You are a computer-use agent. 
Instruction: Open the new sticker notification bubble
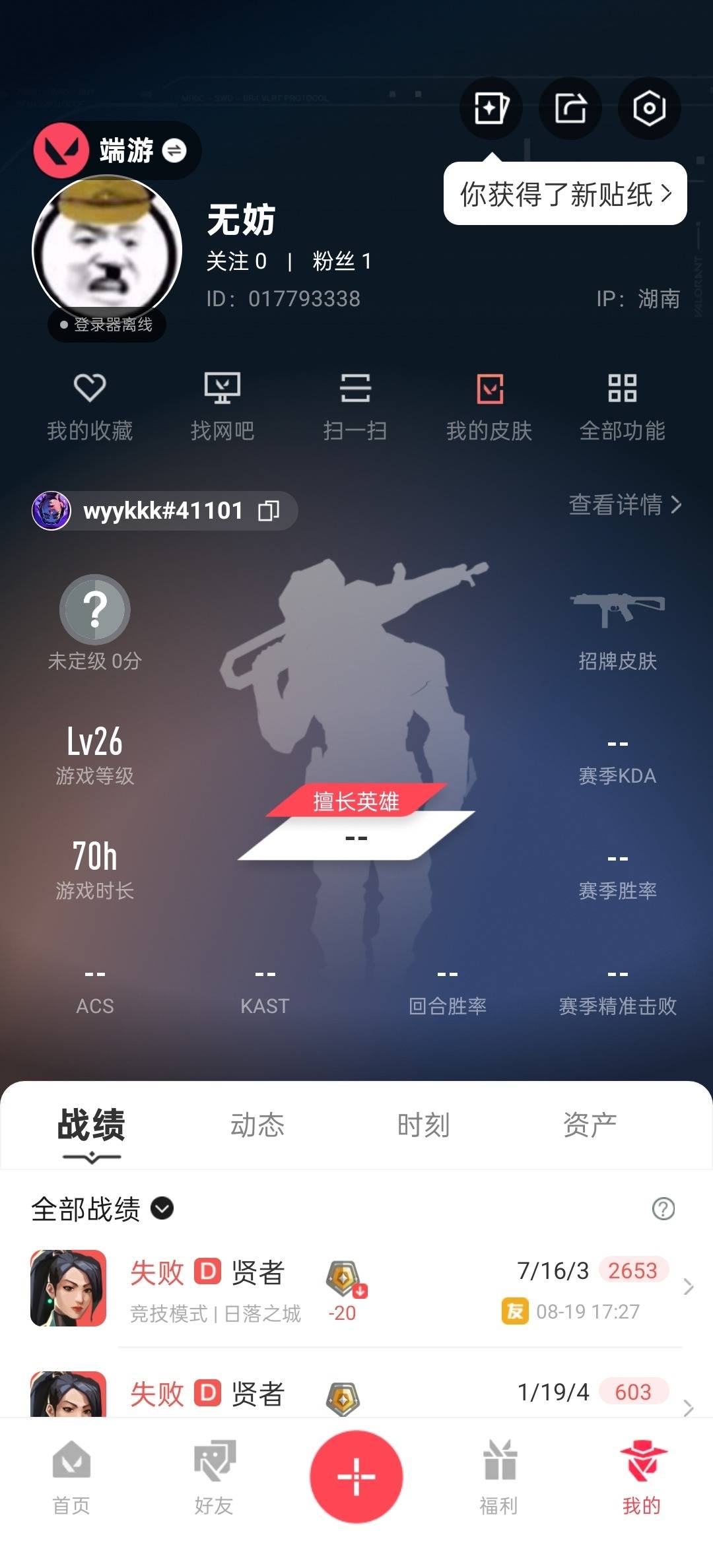click(x=565, y=194)
